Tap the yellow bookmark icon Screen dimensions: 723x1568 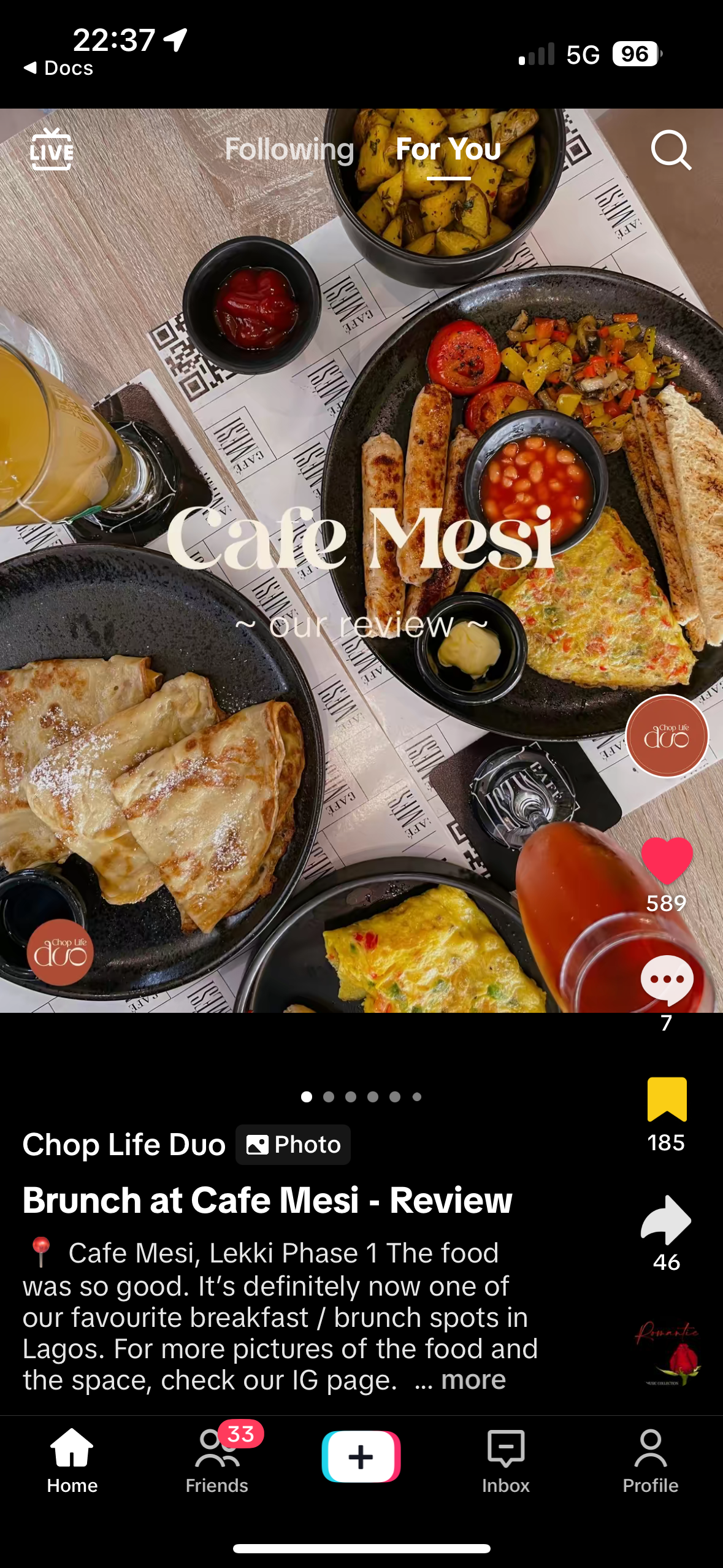[667, 1099]
